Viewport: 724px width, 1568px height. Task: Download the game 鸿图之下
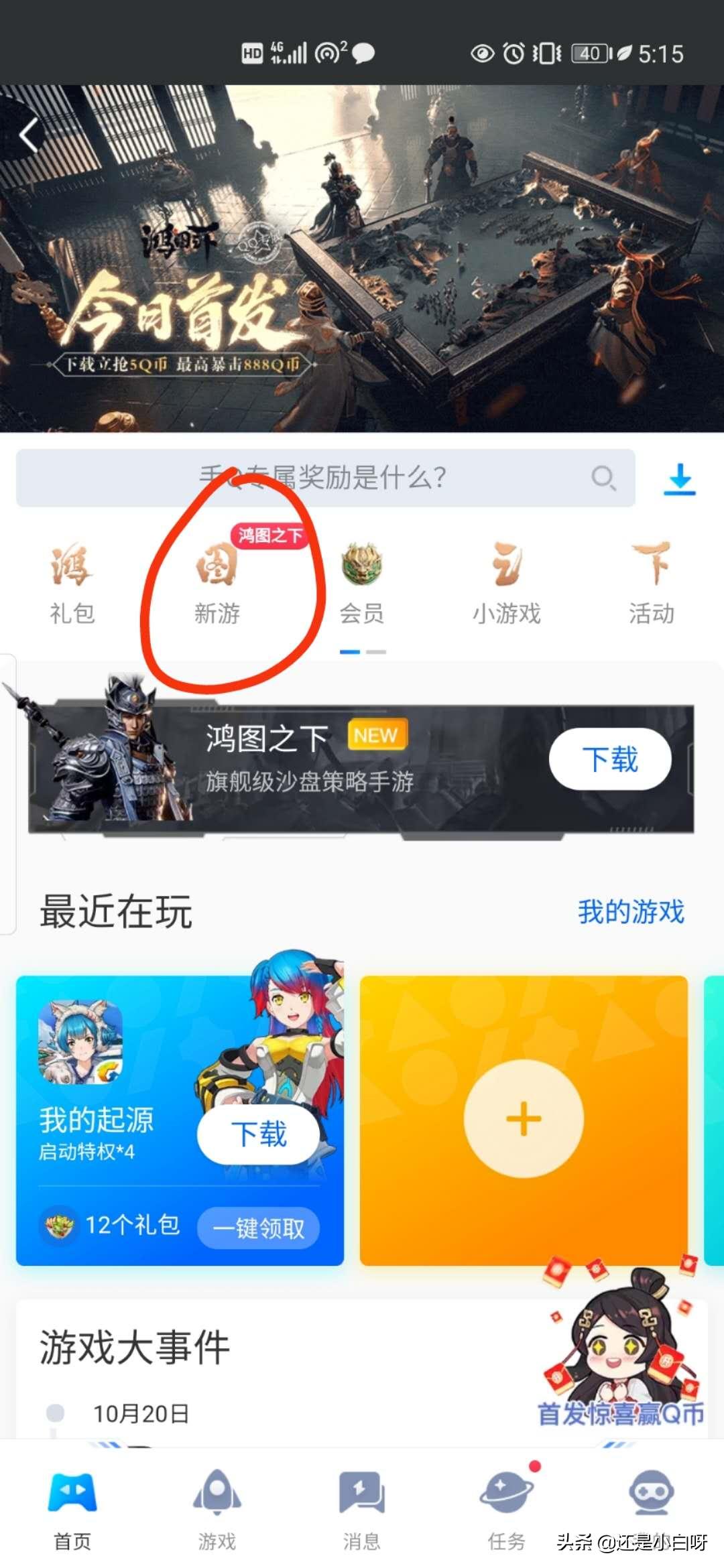(609, 759)
